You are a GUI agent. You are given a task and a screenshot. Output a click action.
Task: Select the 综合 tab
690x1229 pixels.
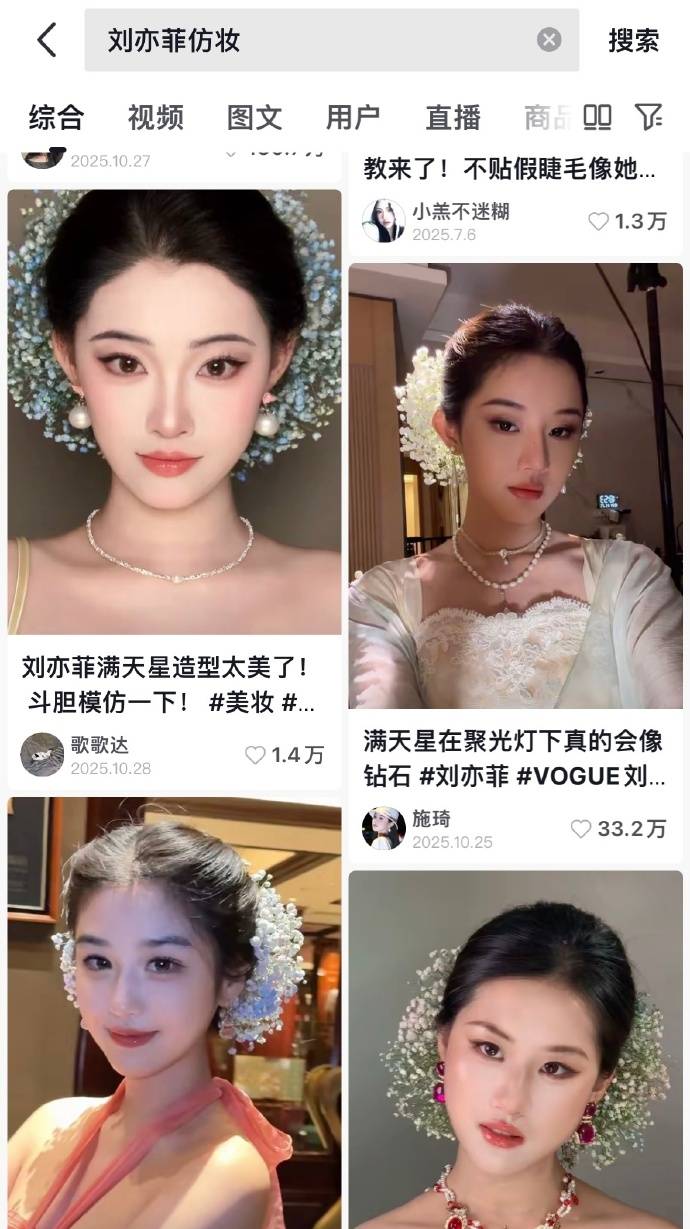[56, 118]
